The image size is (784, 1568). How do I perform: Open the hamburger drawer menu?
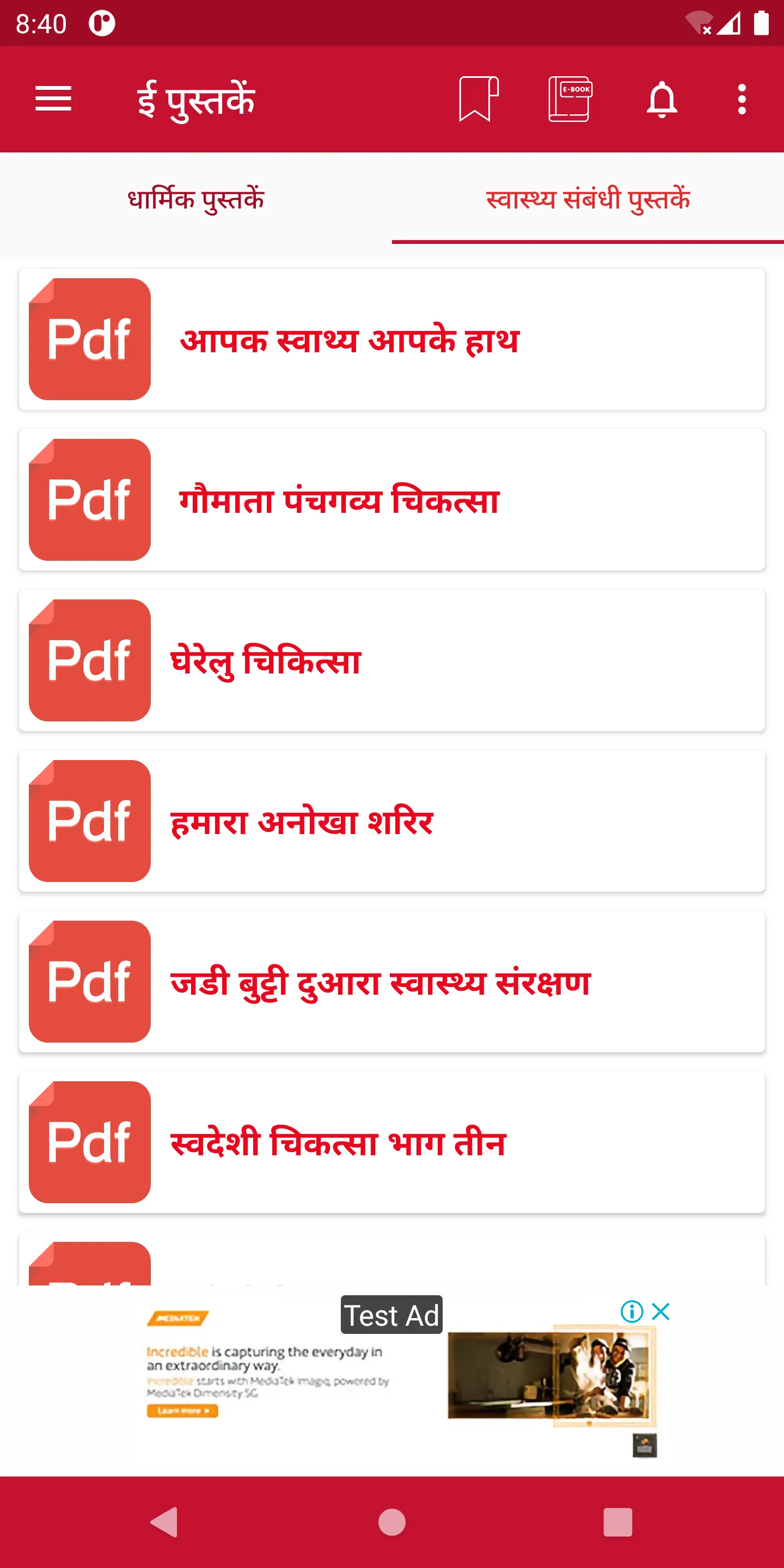(x=53, y=99)
